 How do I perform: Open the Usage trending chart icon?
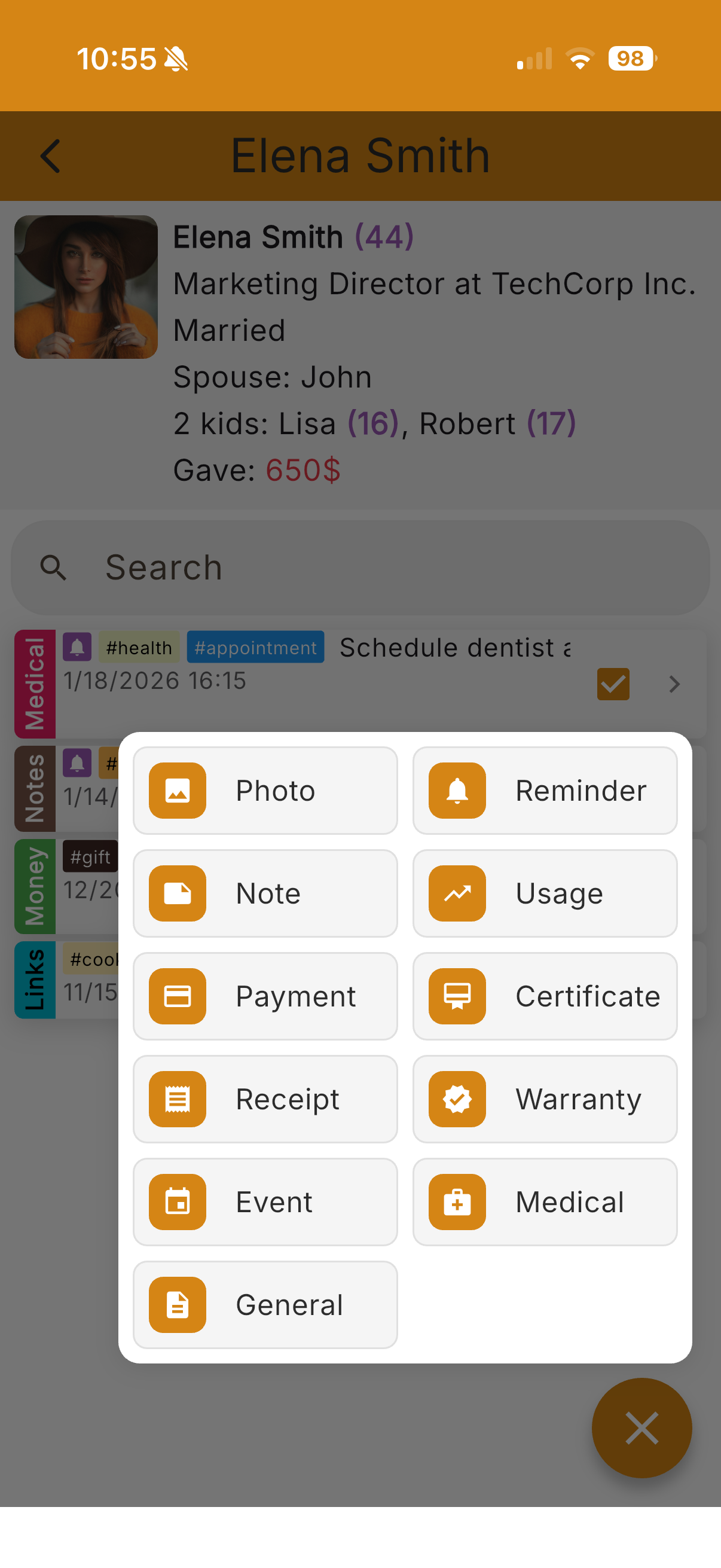pyautogui.click(x=456, y=893)
